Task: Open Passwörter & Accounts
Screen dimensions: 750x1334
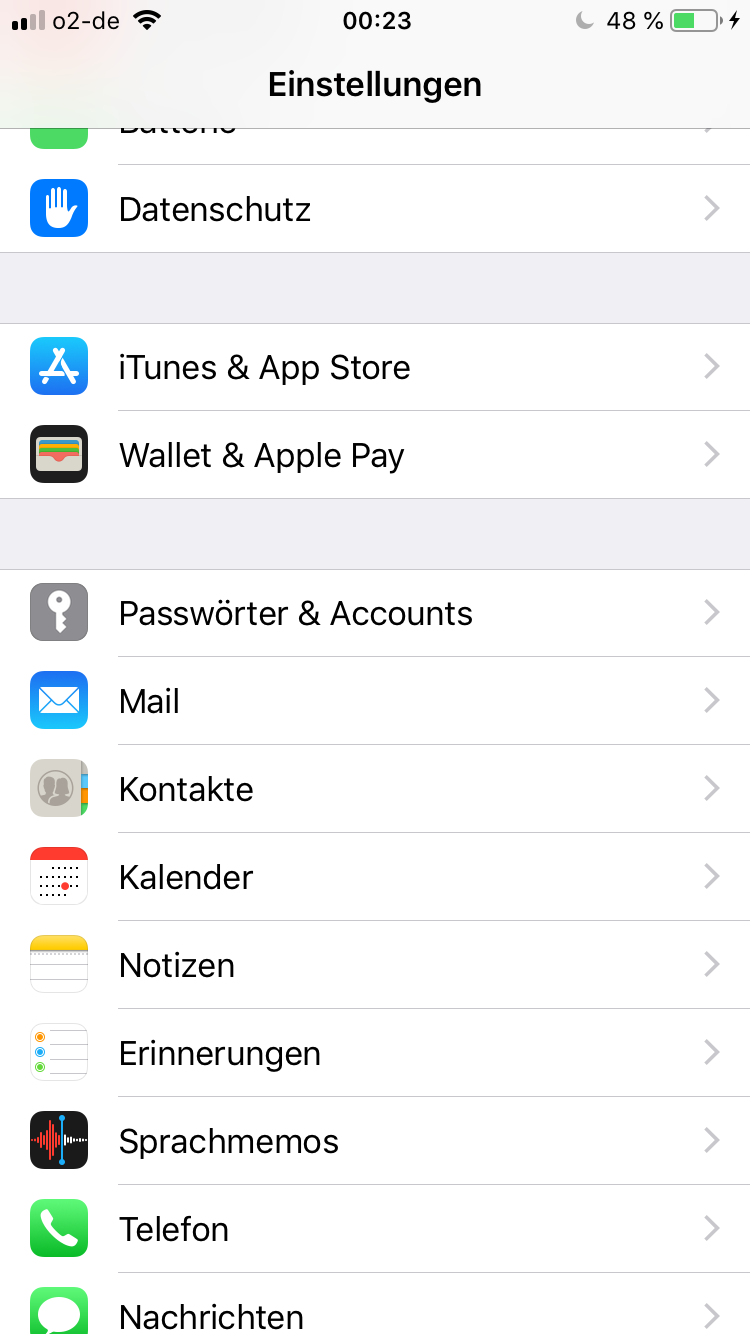Action: click(x=375, y=613)
